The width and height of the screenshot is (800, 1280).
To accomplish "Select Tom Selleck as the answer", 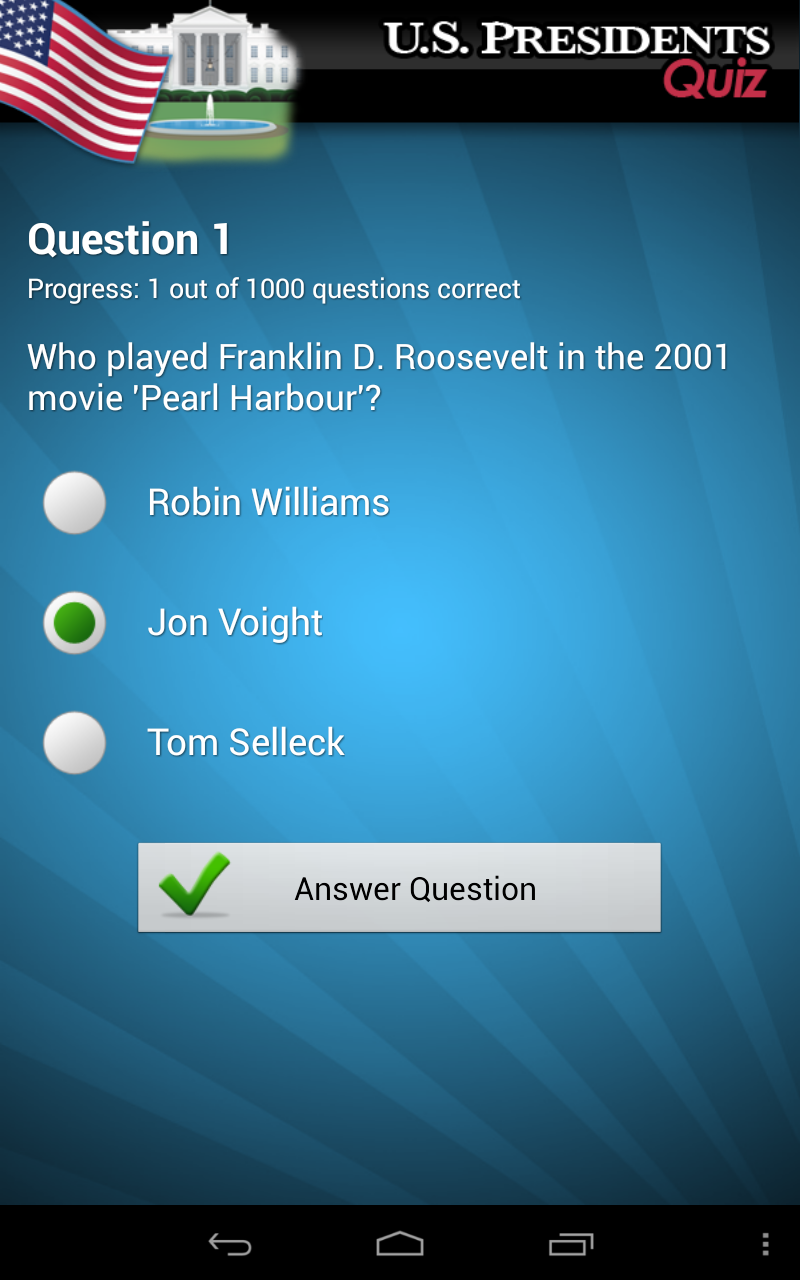I will pyautogui.click(x=74, y=742).
